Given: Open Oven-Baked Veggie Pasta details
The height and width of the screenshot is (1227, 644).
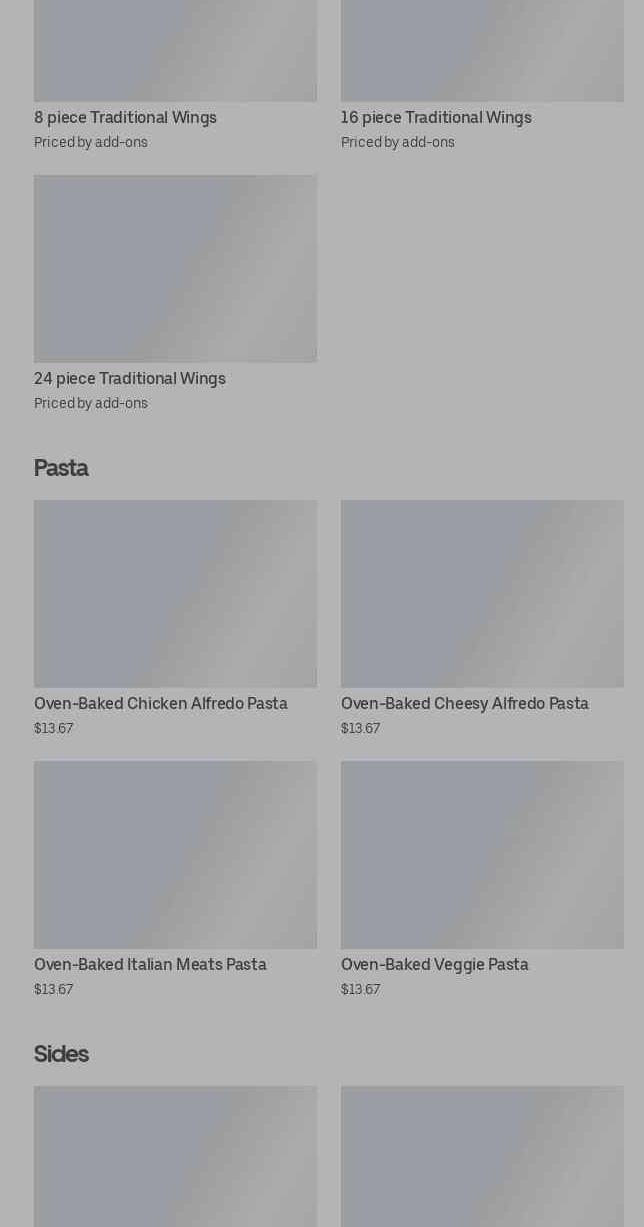Looking at the screenshot, I should 482,880.
